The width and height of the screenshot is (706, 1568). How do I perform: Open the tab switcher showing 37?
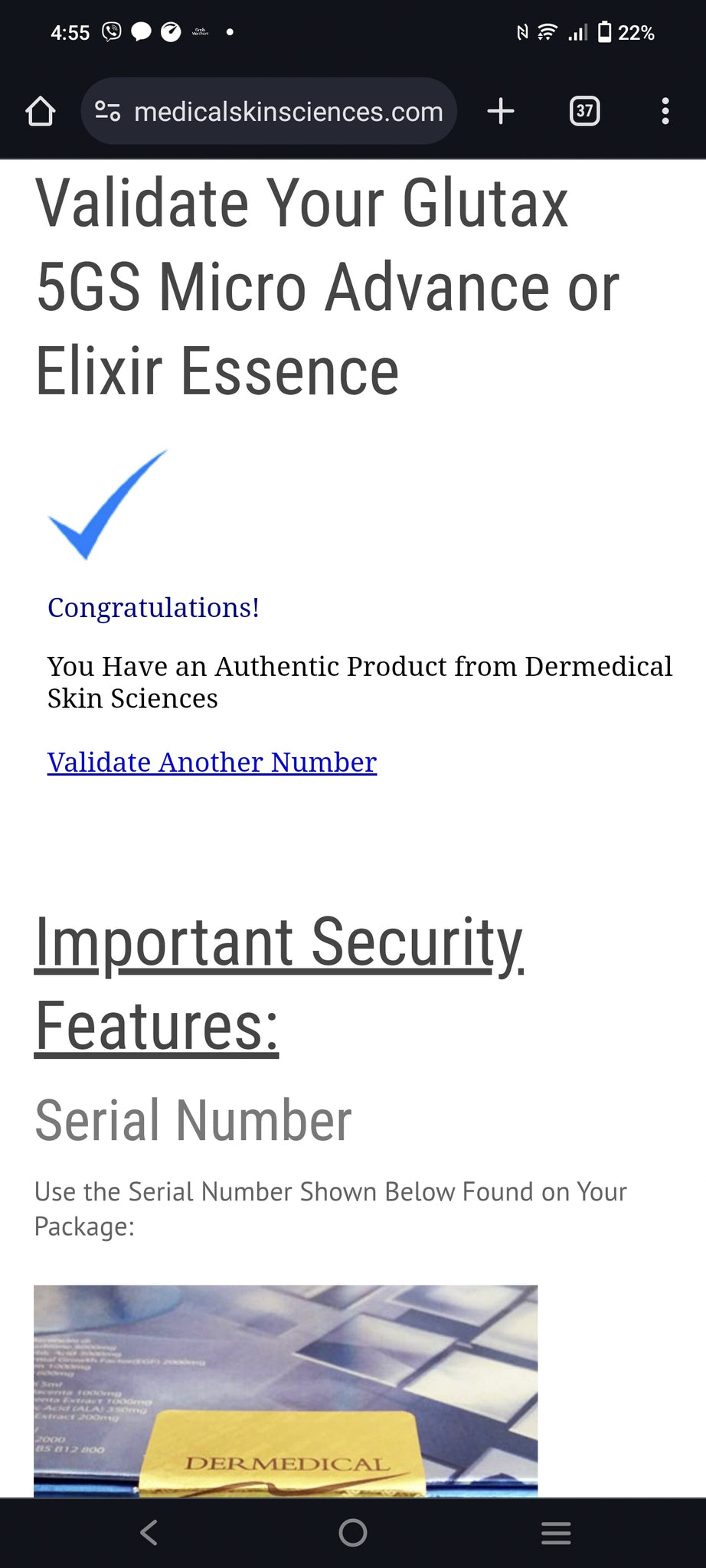pyautogui.click(x=585, y=112)
